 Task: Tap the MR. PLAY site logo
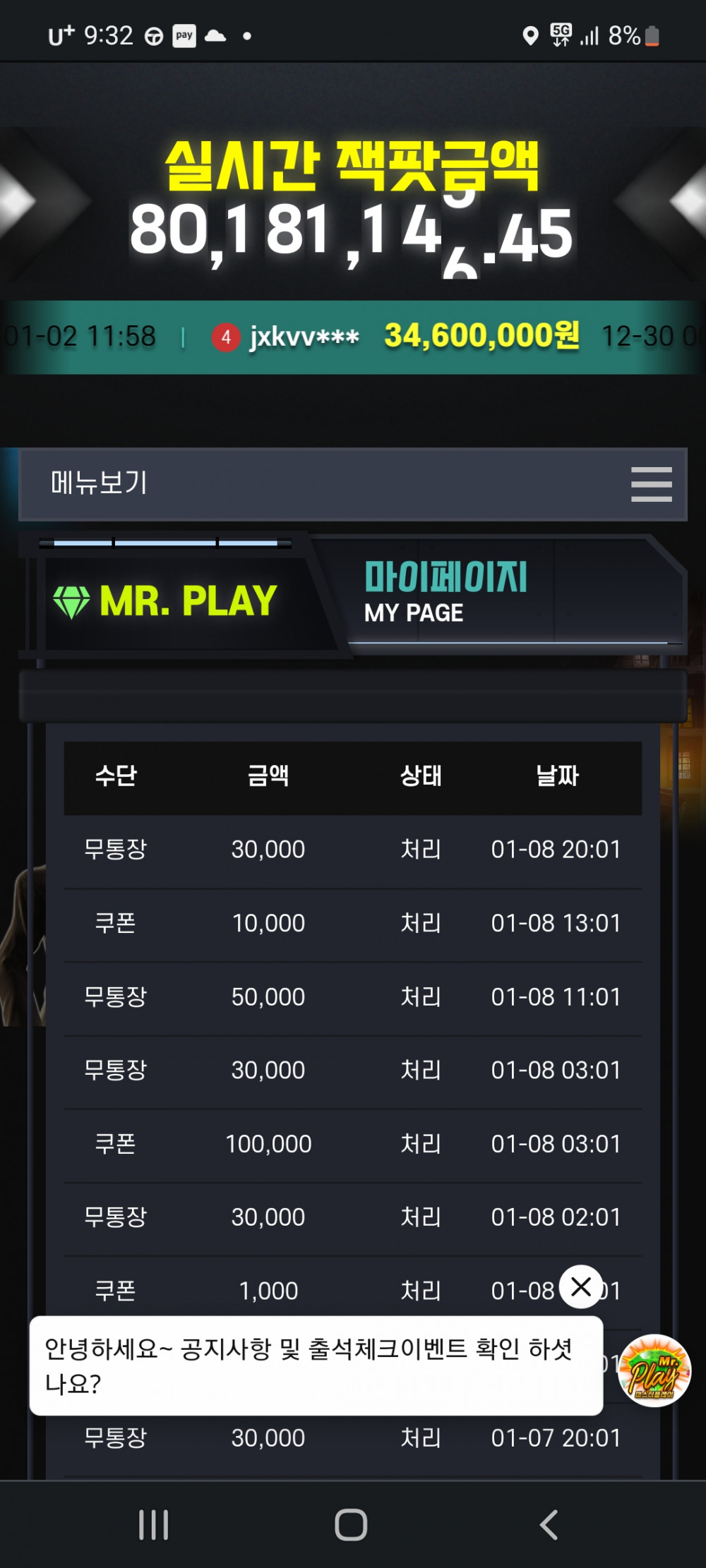167,601
